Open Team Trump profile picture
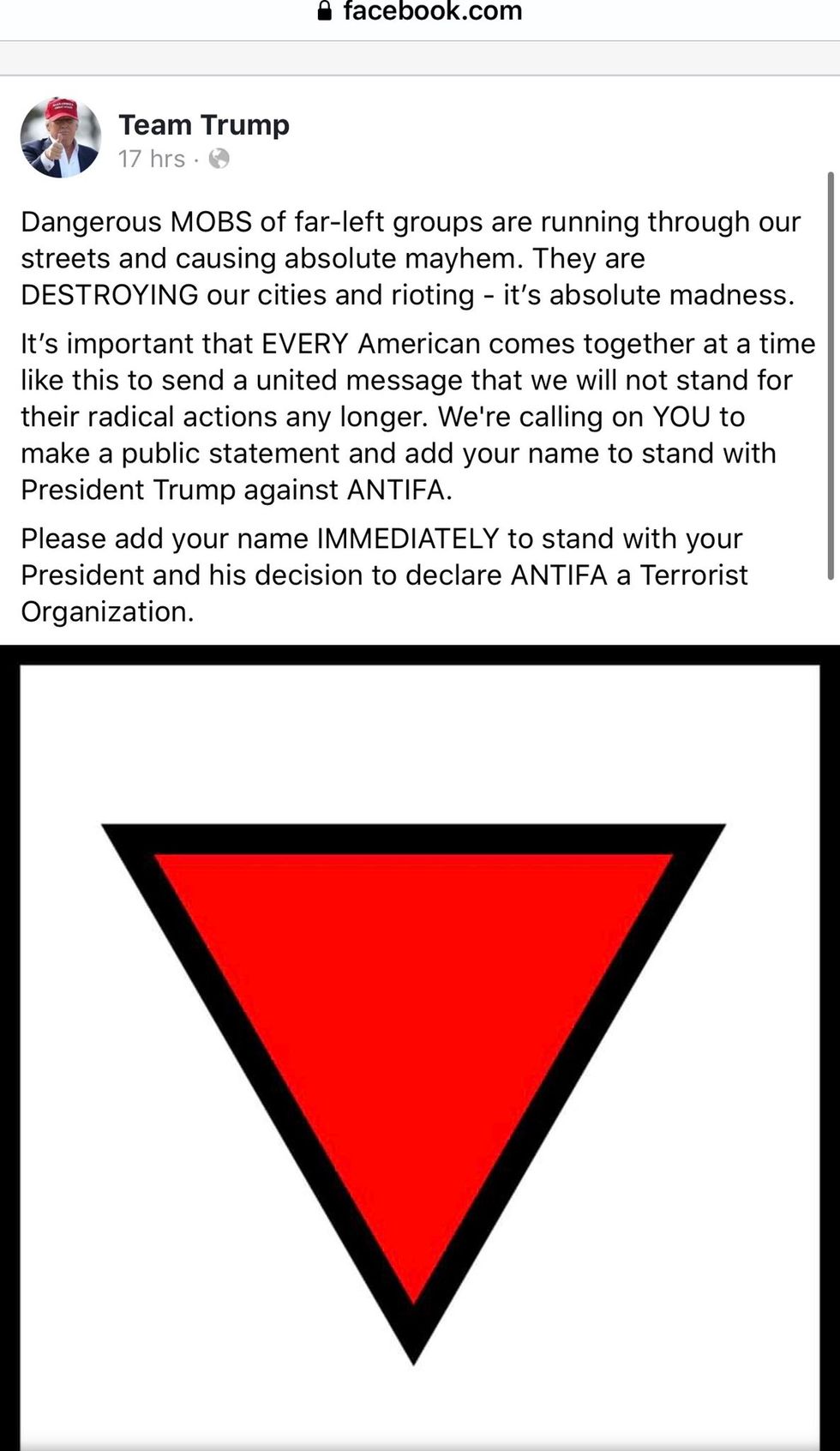840x1451 pixels. pos(60,137)
